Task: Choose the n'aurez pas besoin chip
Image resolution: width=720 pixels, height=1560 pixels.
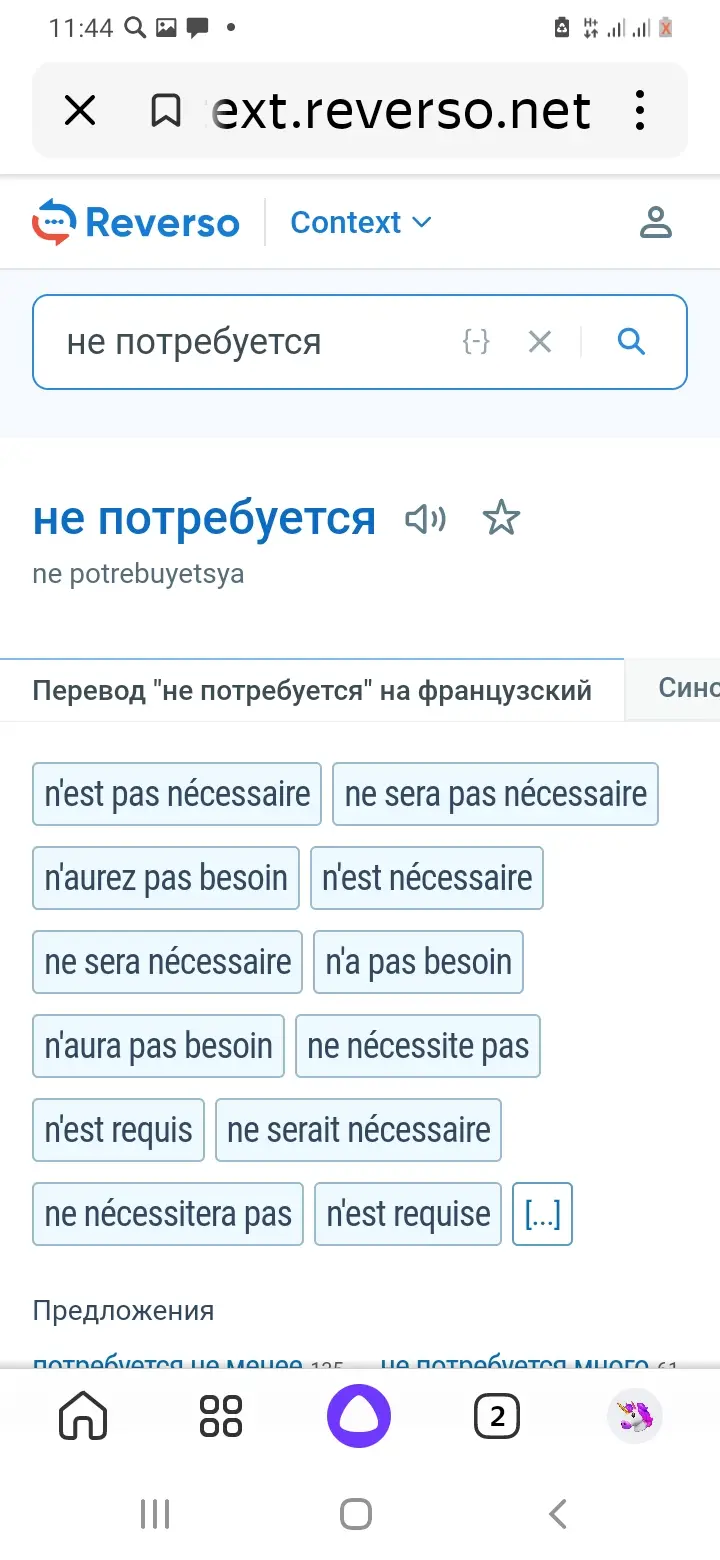Action: (x=166, y=878)
